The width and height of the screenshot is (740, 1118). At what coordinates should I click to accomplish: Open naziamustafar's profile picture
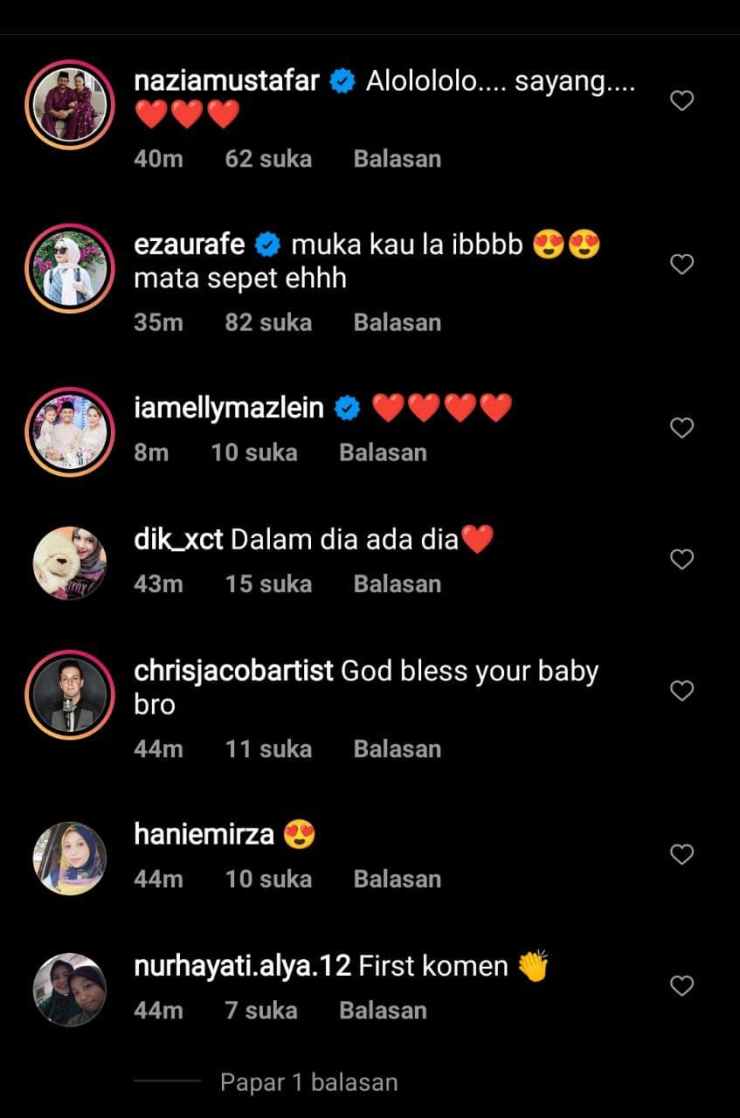69,105
